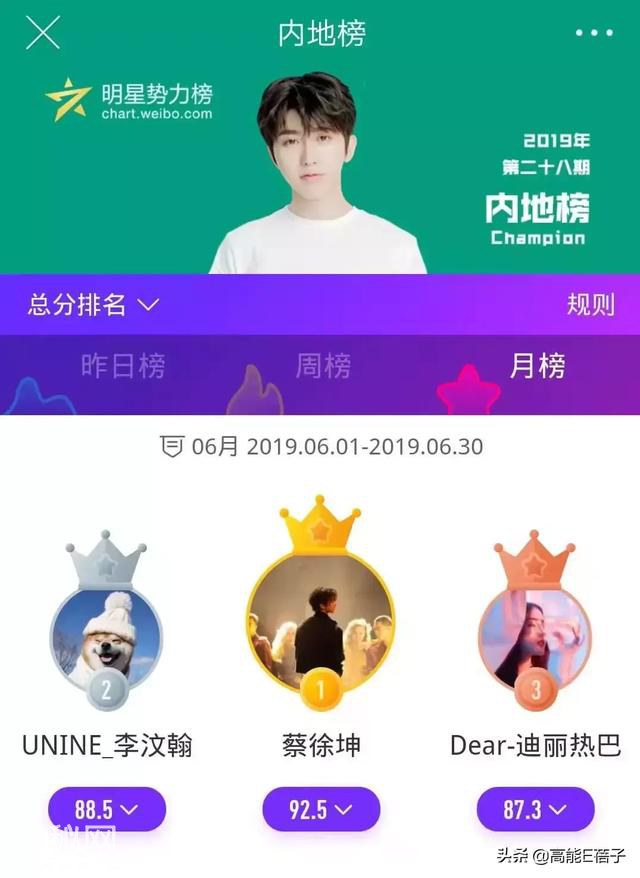This screenshot has height=878, width=640.
Task: Switch to the 昨日榜 tab
Action: [x=123, y=366]
